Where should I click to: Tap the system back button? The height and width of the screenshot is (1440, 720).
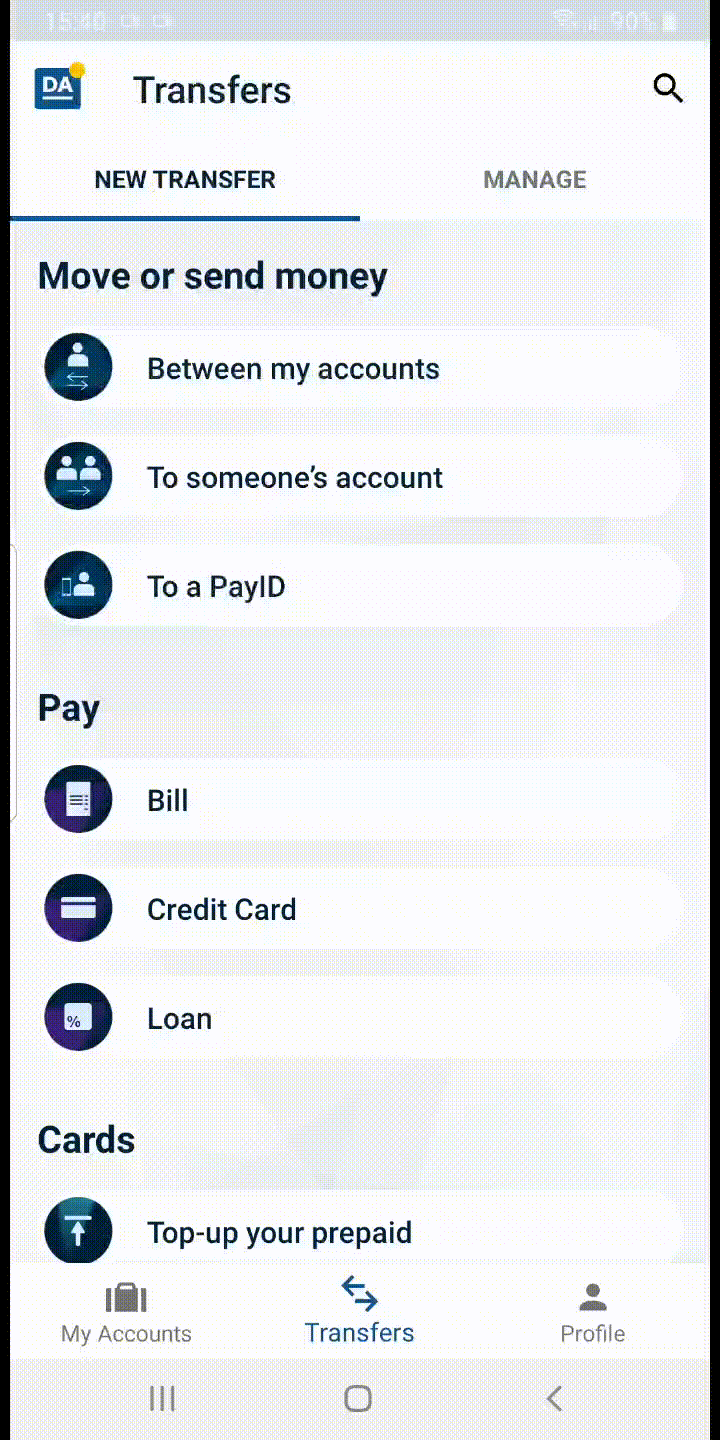(555, 1398)
